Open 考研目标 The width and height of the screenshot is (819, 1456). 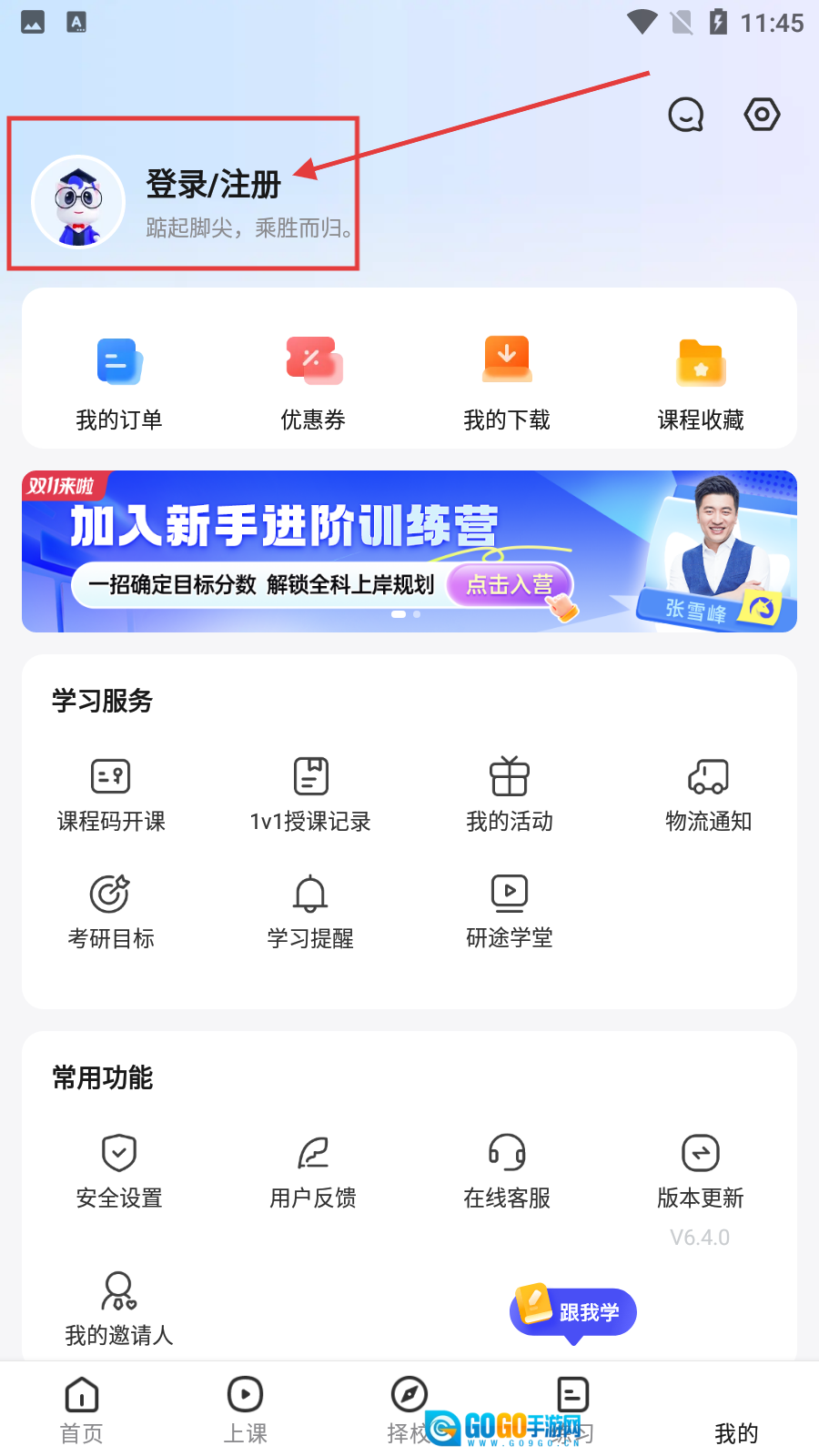tap(111, 912)
